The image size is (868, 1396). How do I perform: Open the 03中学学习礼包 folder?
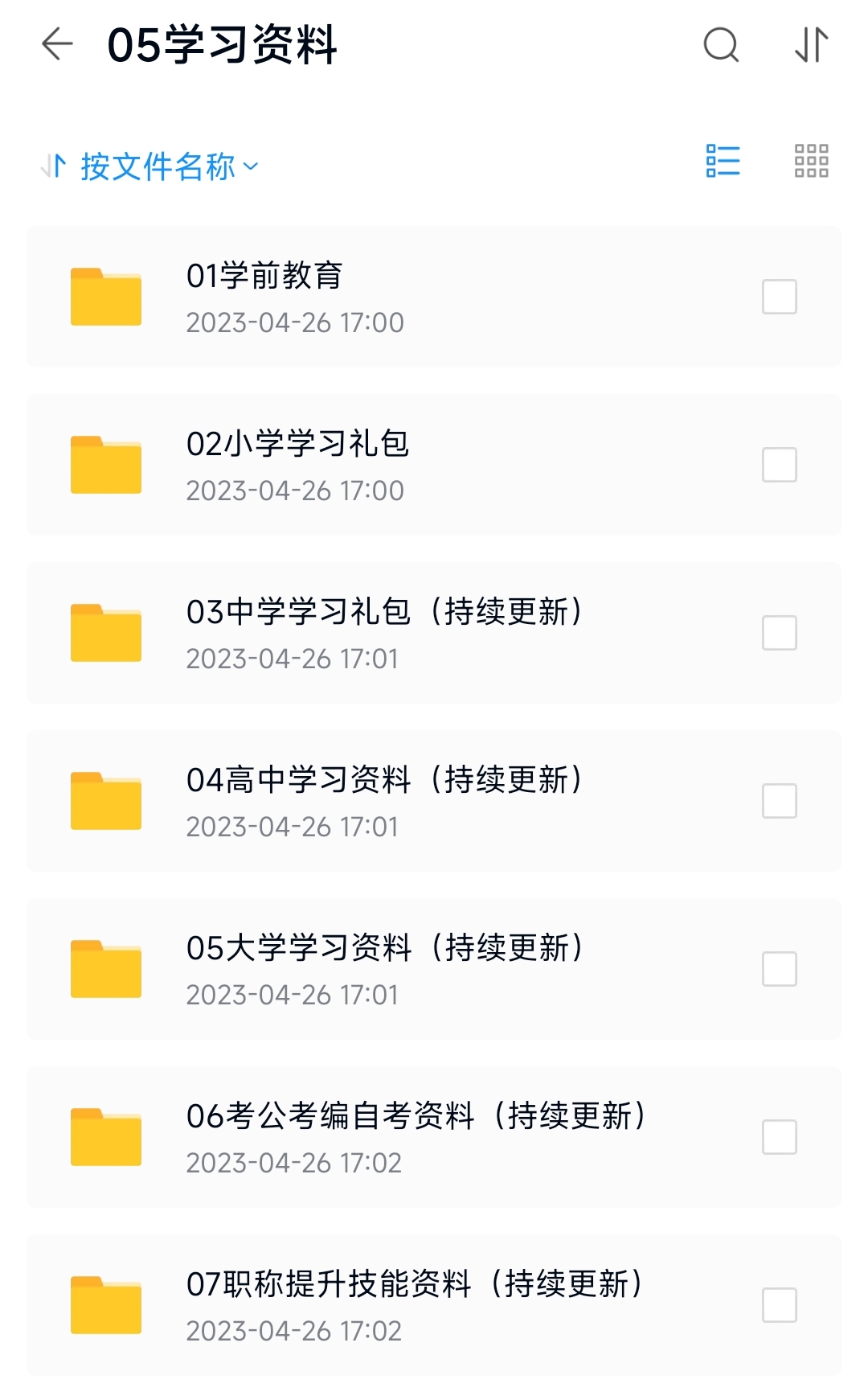(434, 633)
